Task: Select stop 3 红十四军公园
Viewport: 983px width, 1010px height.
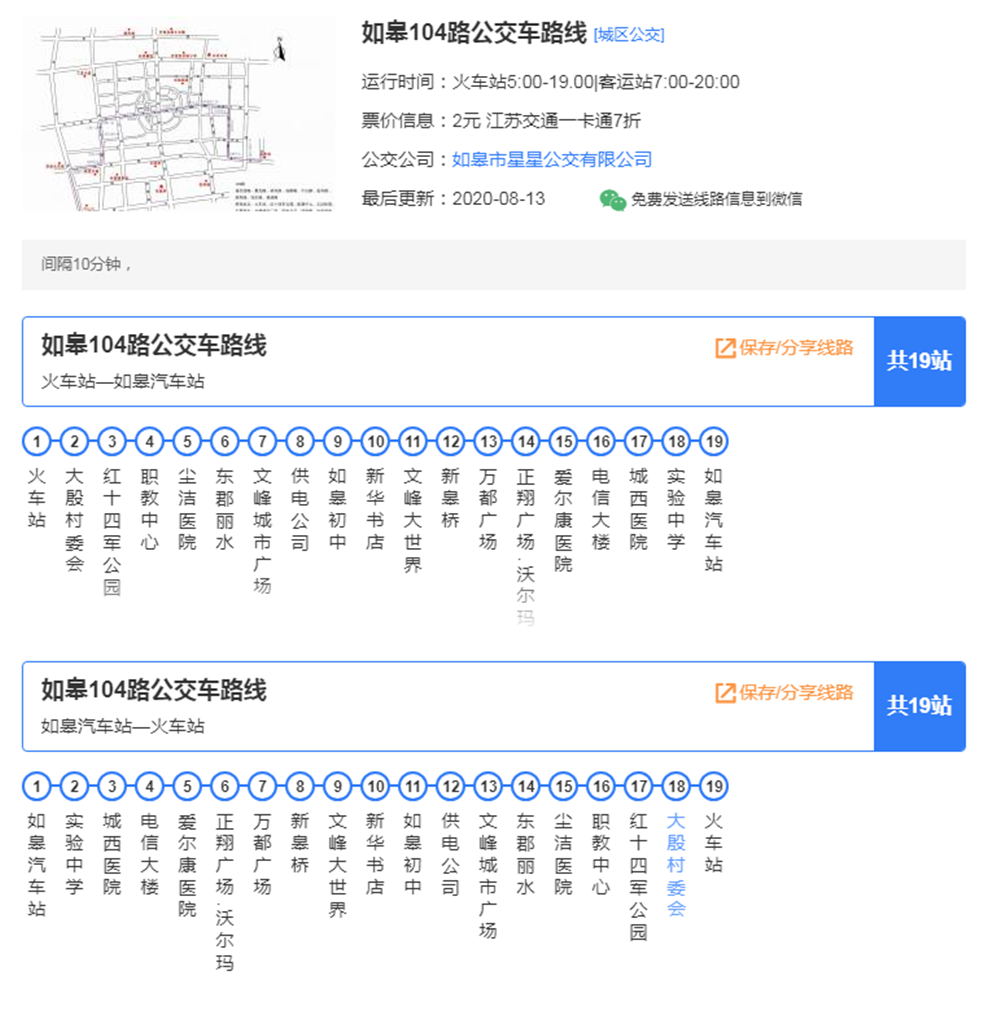Action: [112, 530]
